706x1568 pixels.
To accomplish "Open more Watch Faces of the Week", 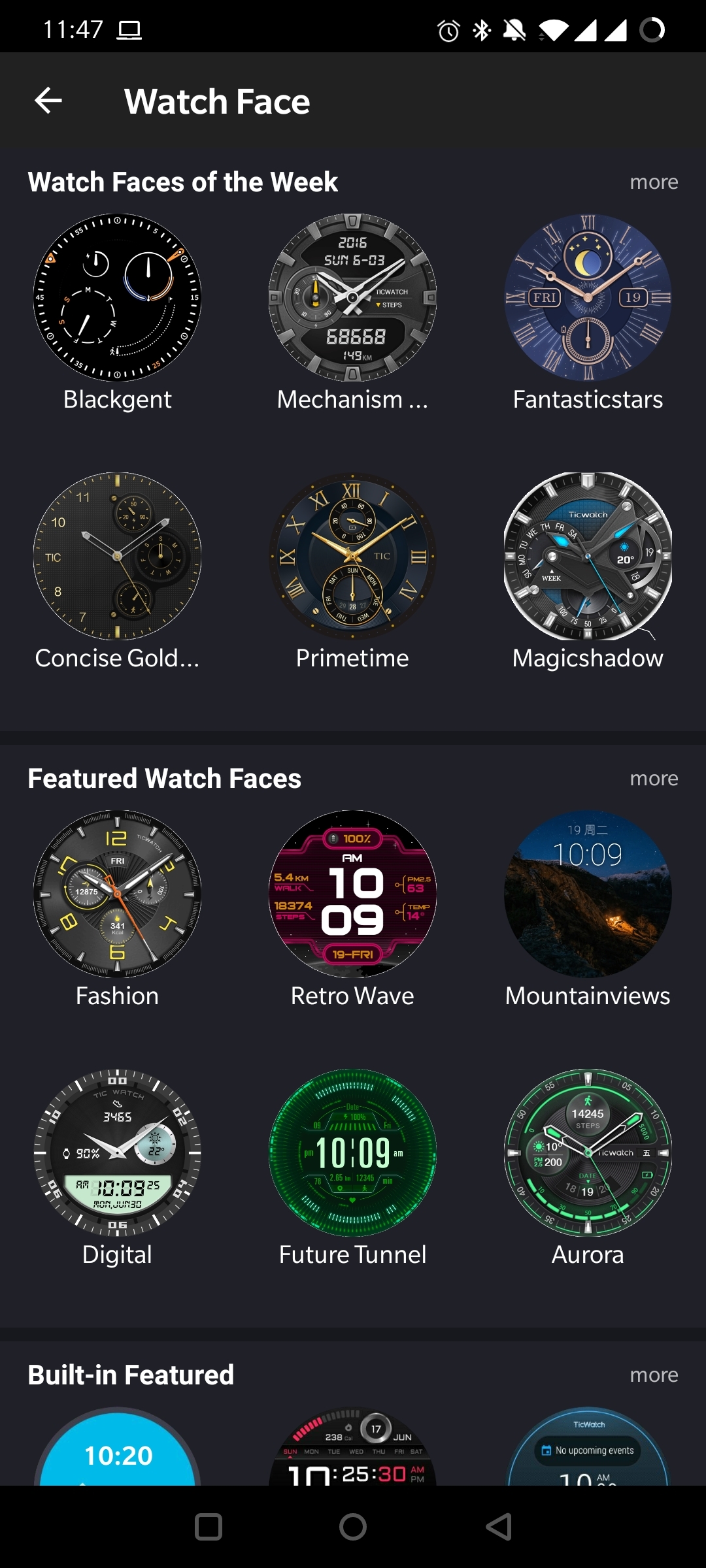I will 654,182.
